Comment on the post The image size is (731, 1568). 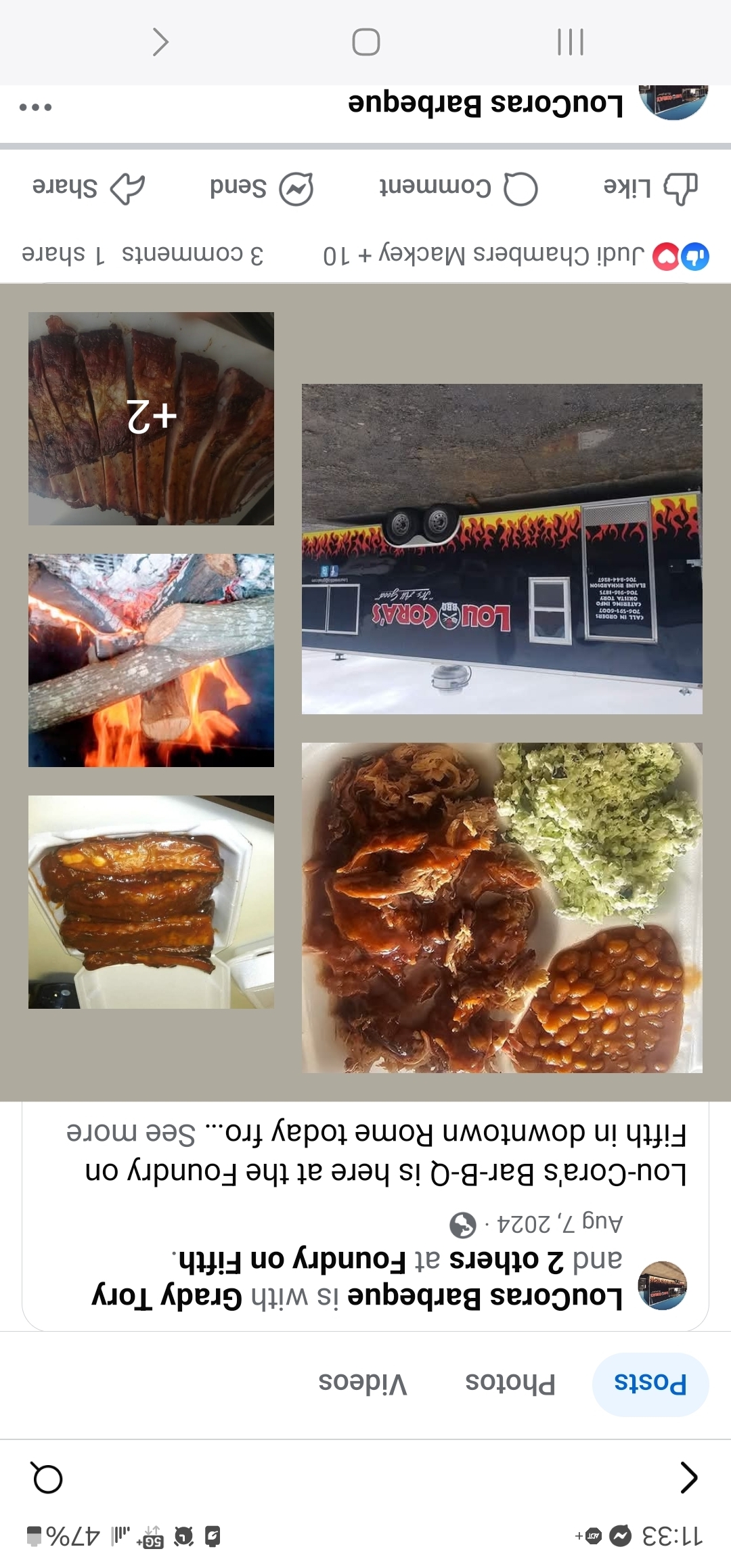pyautogui.click(x=458, y=188)
